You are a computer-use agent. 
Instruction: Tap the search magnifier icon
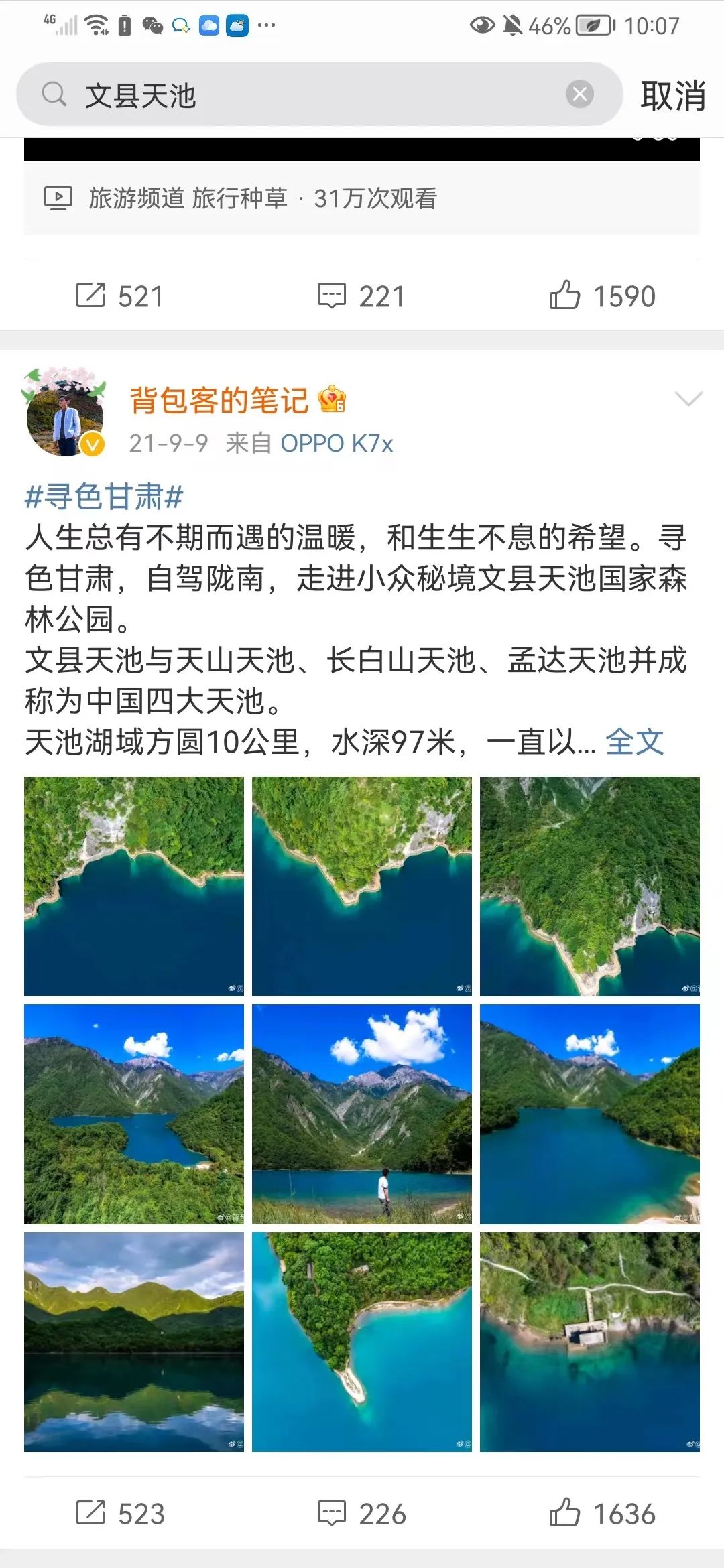54,94
